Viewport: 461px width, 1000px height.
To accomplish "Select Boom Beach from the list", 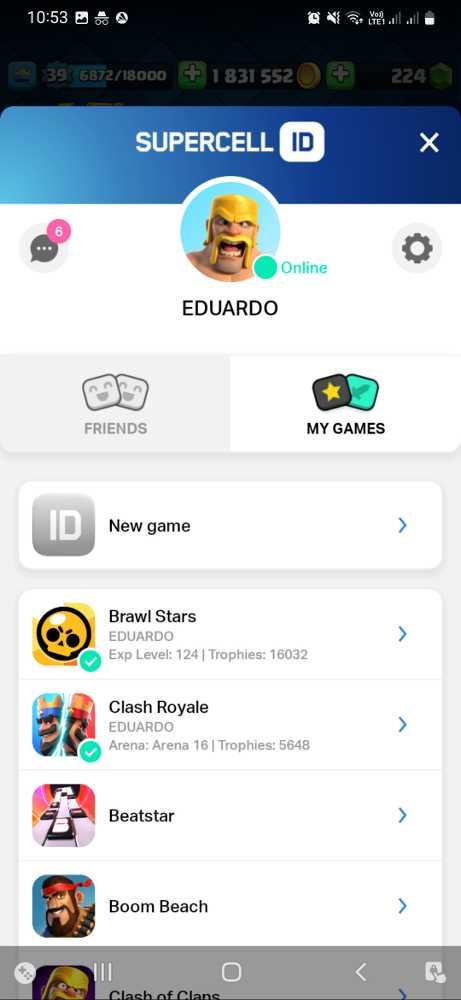I will tap(230, 906).
